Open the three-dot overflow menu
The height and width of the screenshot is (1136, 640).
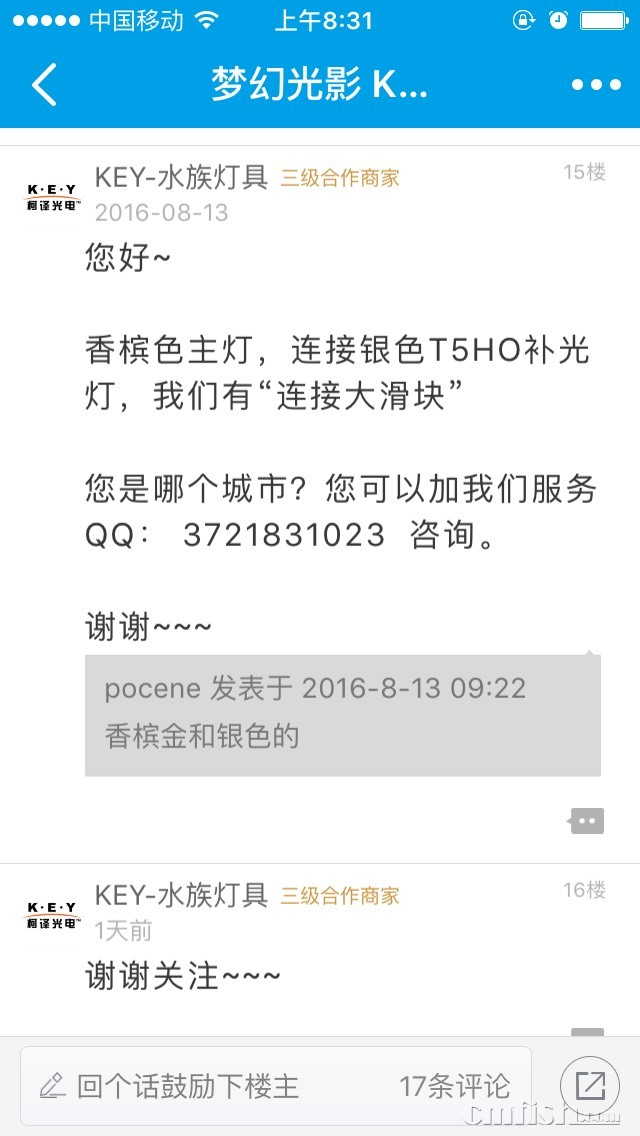(596, 85)
